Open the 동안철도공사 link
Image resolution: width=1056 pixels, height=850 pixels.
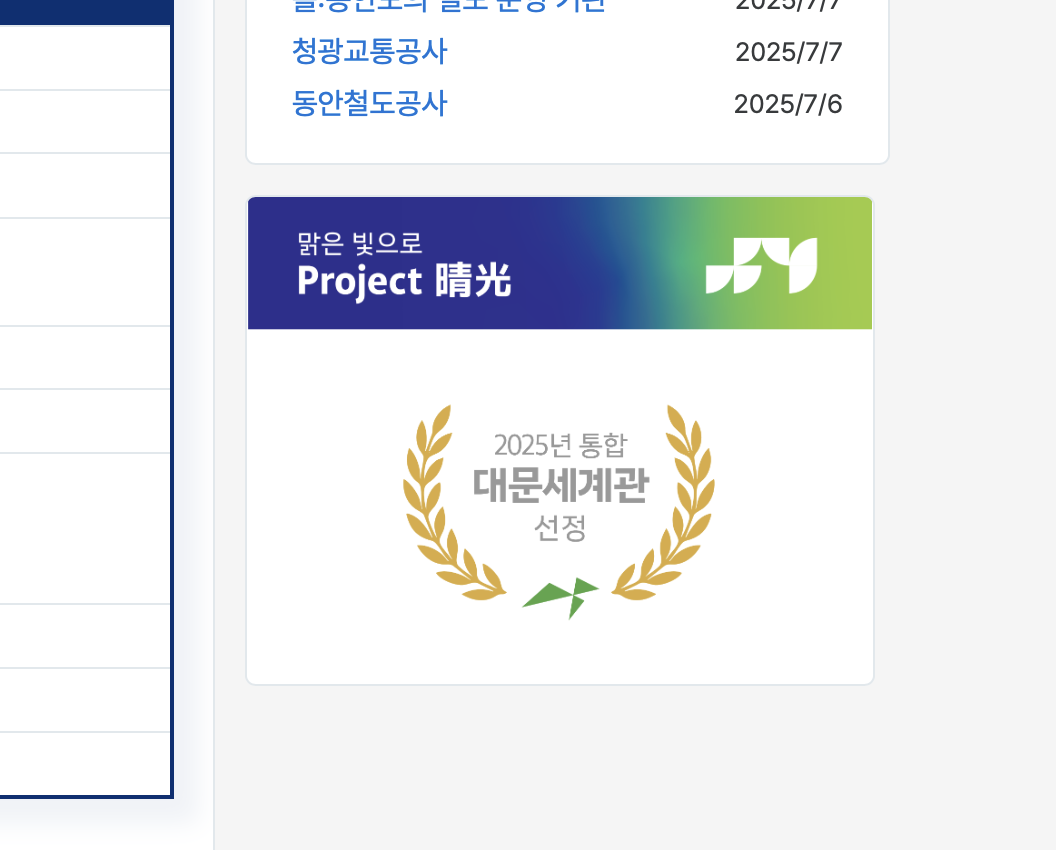369,103
